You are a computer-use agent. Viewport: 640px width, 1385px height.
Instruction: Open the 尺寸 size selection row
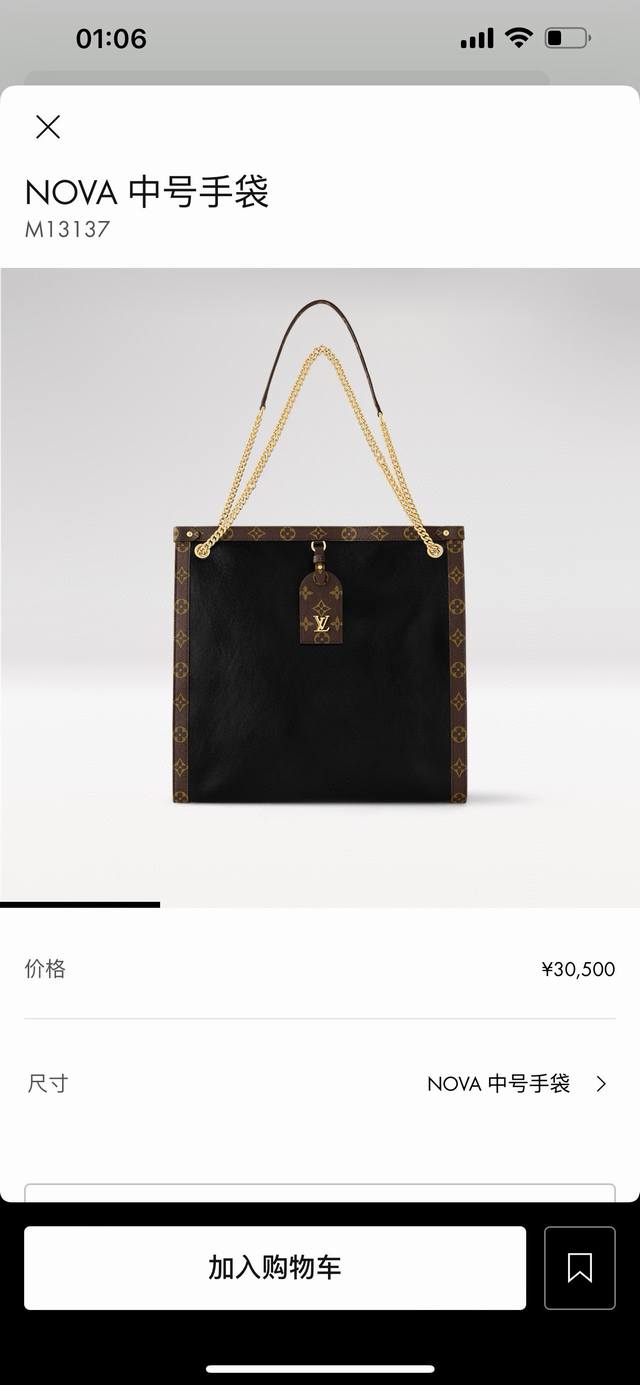(320, 1084)
